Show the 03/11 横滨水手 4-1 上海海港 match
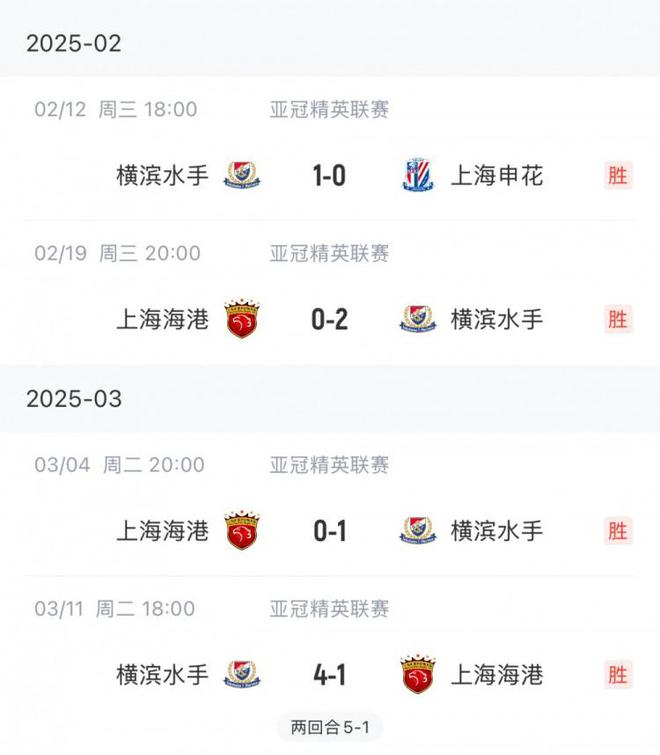The width and height of the screenshot is (660, 755). 329,674
